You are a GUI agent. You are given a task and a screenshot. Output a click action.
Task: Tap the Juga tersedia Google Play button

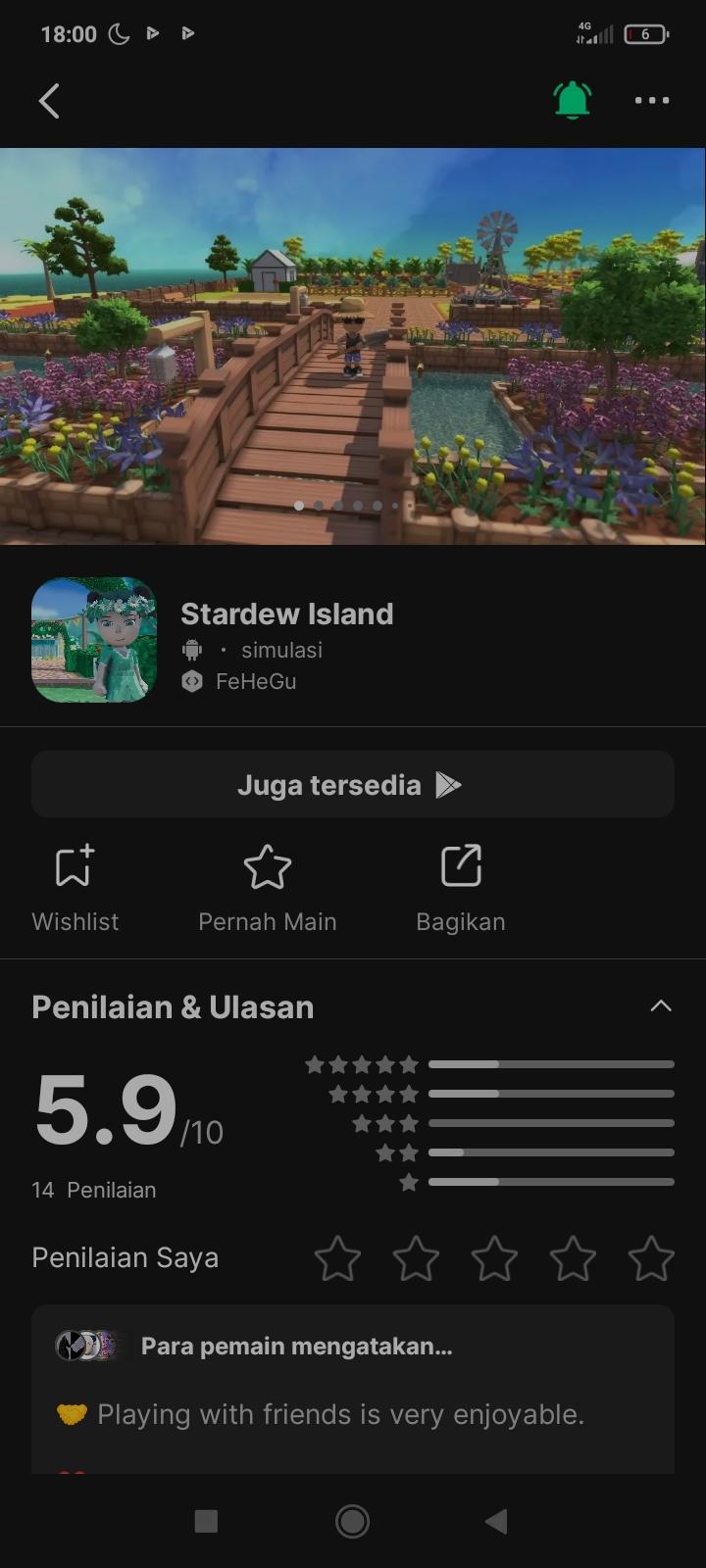coord(353,785)
